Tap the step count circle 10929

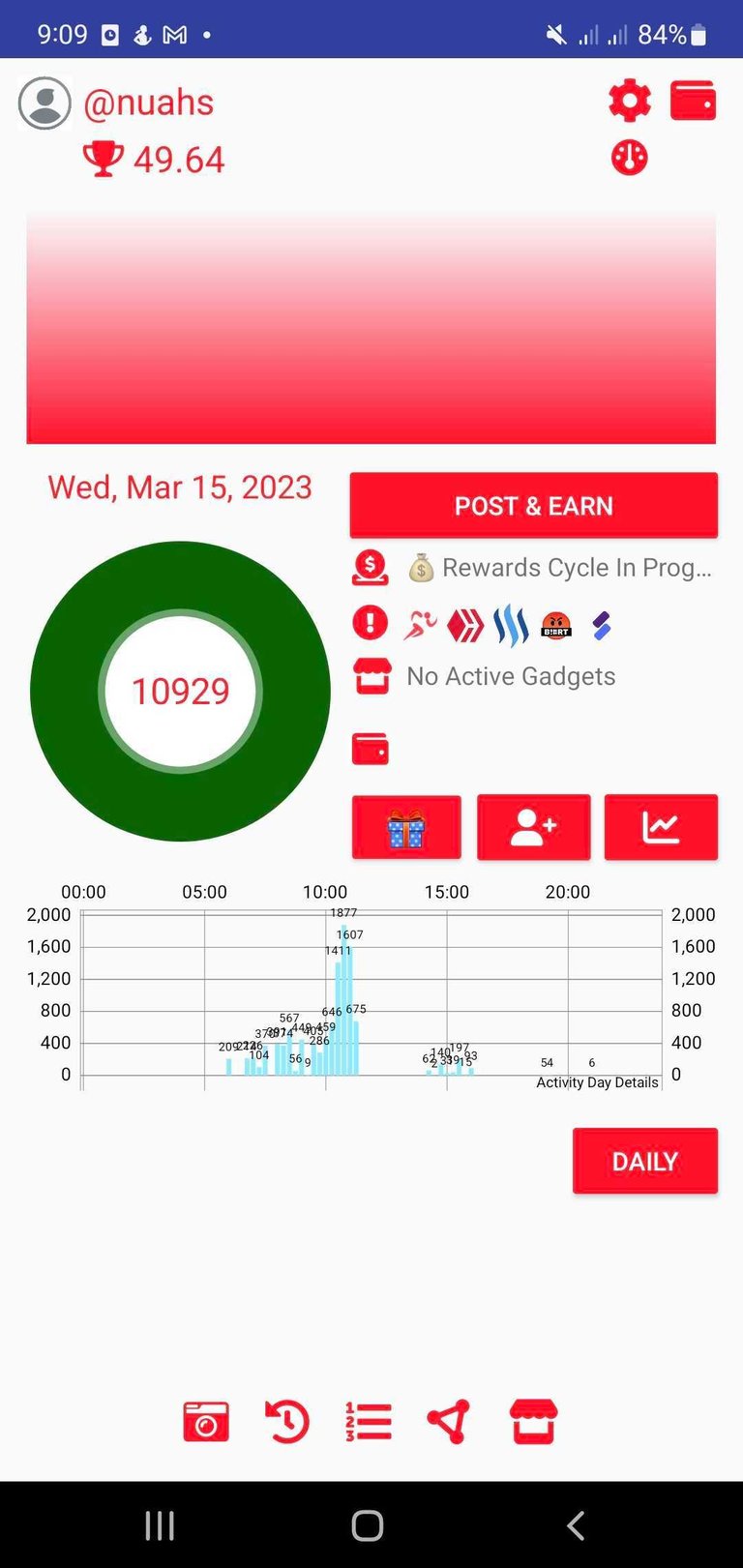tap(181, 691)
